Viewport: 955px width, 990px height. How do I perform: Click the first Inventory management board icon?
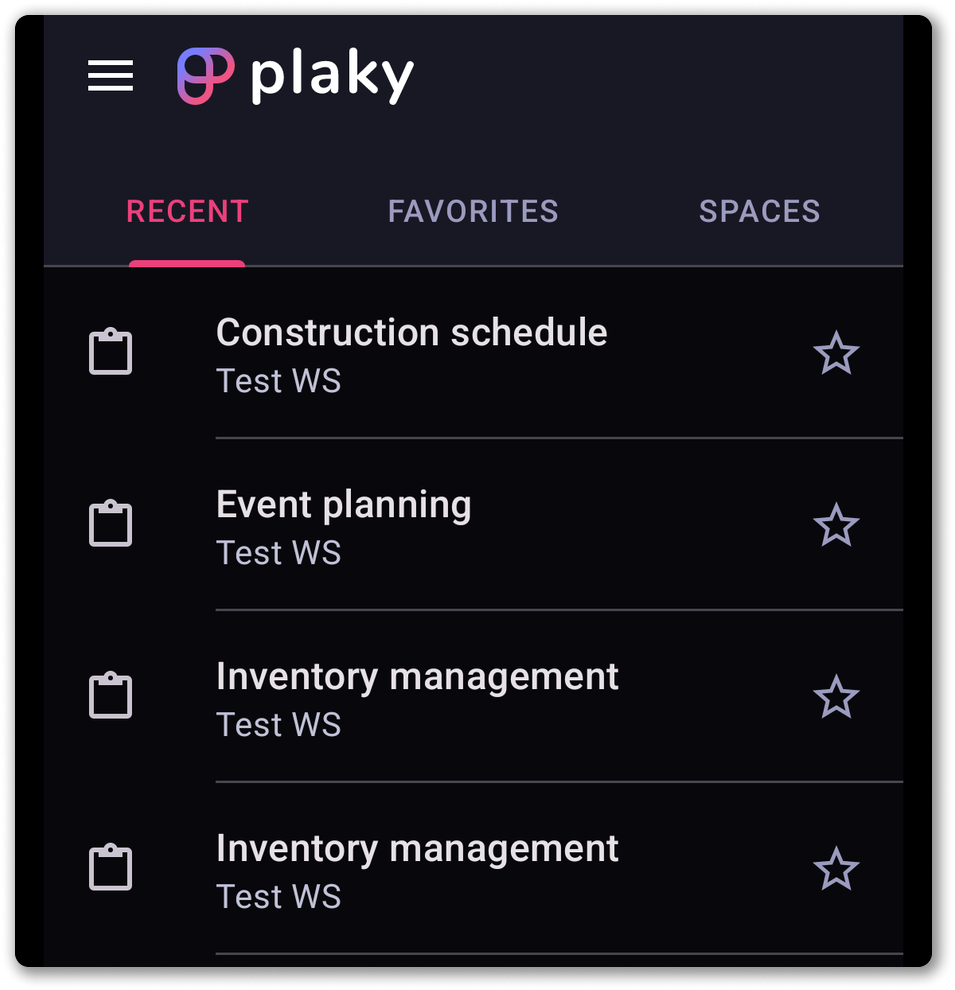[110, 694]
